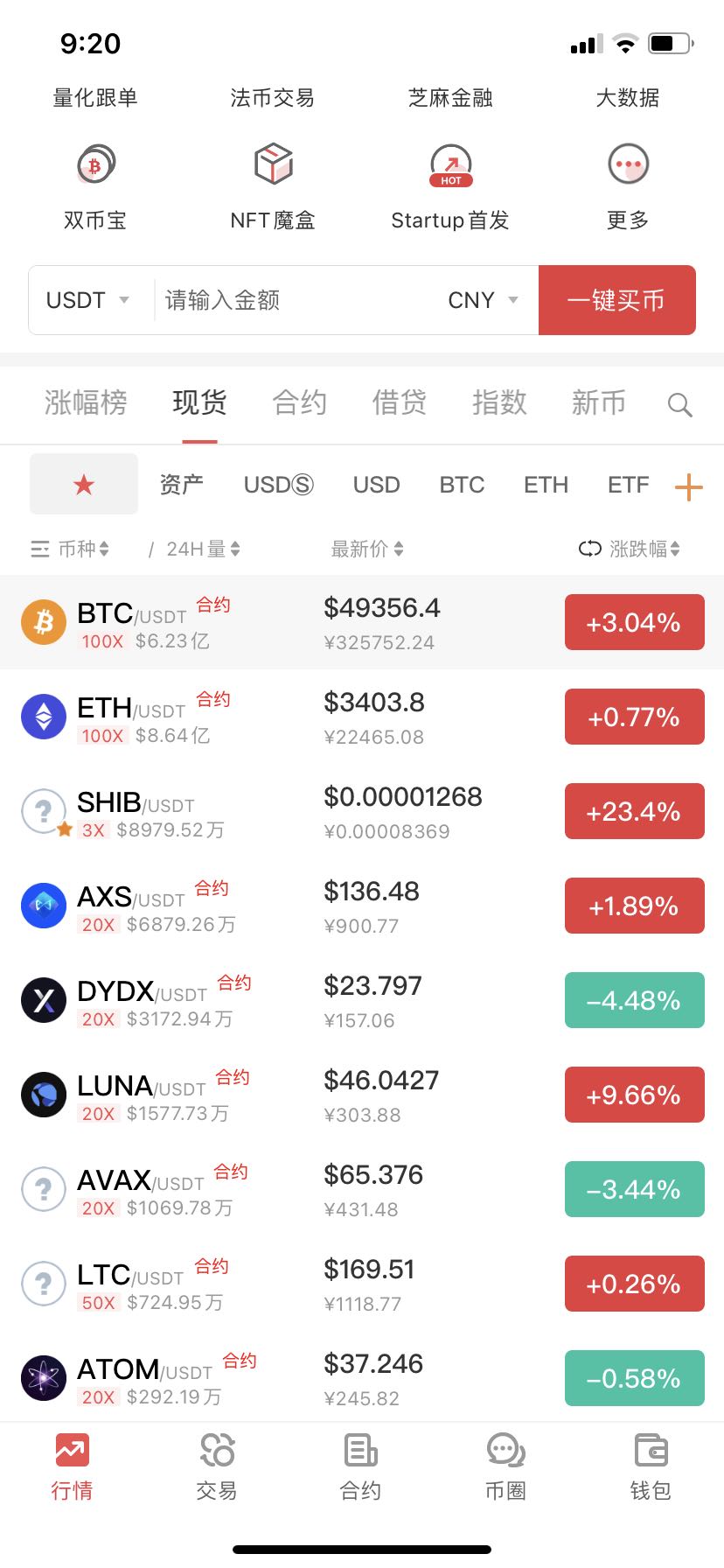The height and width of the screenshot is (1568, 724).
Task: Select the 新币 tab
Action: tap(598, 402)
